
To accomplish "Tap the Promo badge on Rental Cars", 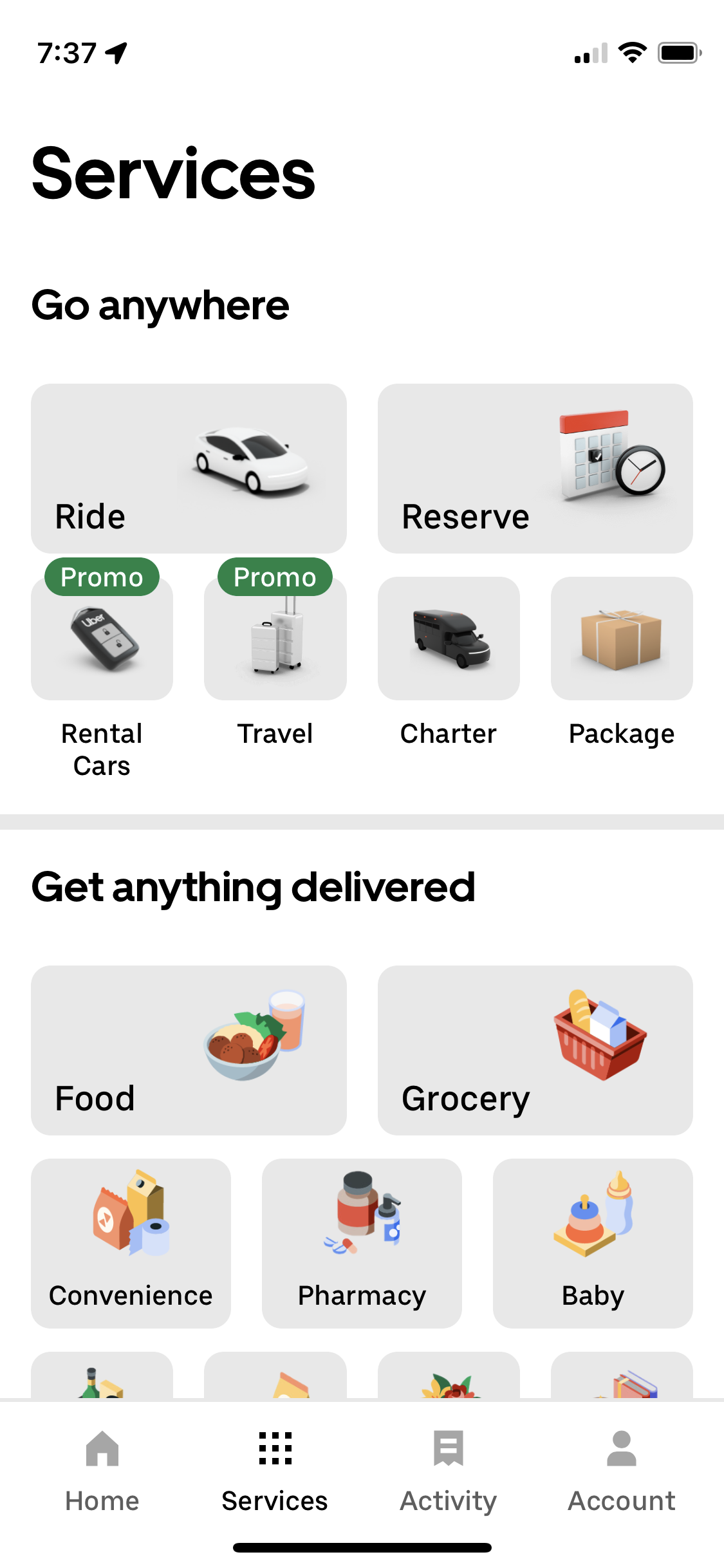I will coord(102,577).
